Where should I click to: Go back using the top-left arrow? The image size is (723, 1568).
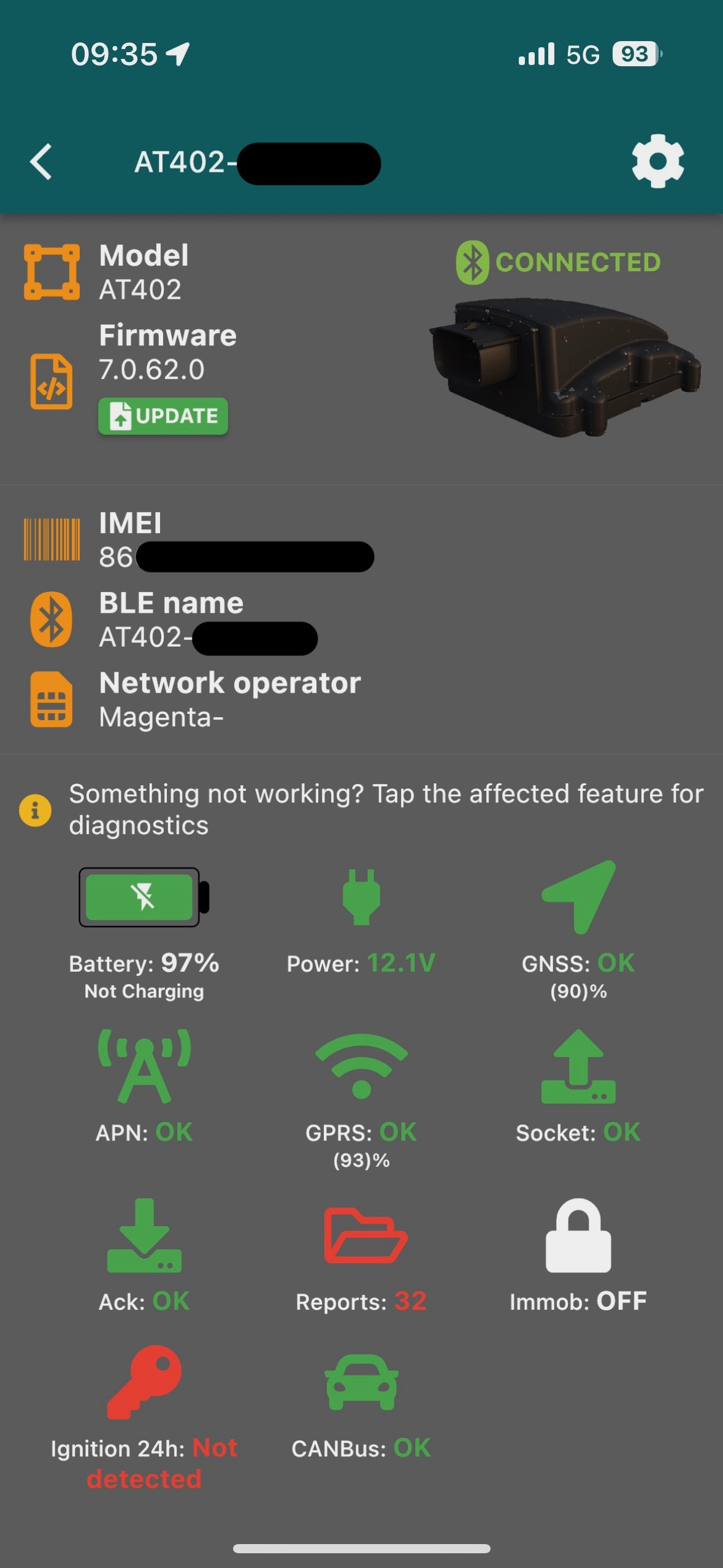click(42, 162)
